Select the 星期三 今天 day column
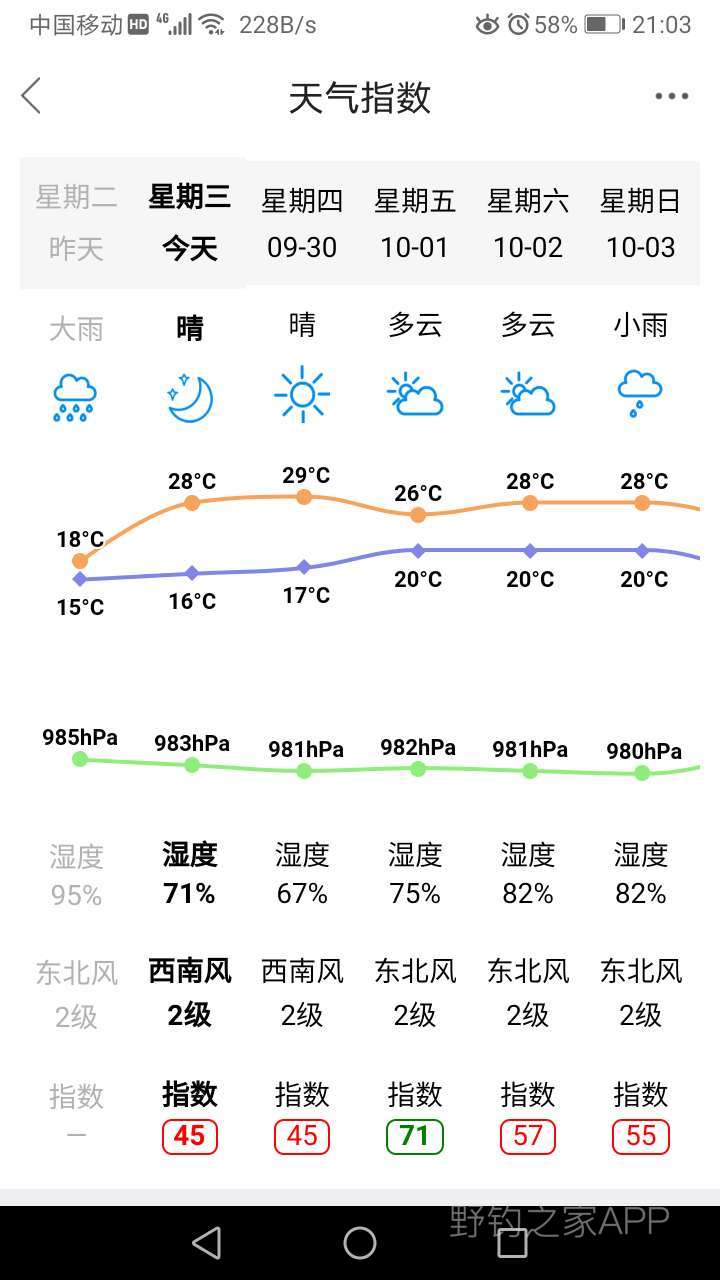Viewport: 720px width, 1280px height. (x=190, y=222)
